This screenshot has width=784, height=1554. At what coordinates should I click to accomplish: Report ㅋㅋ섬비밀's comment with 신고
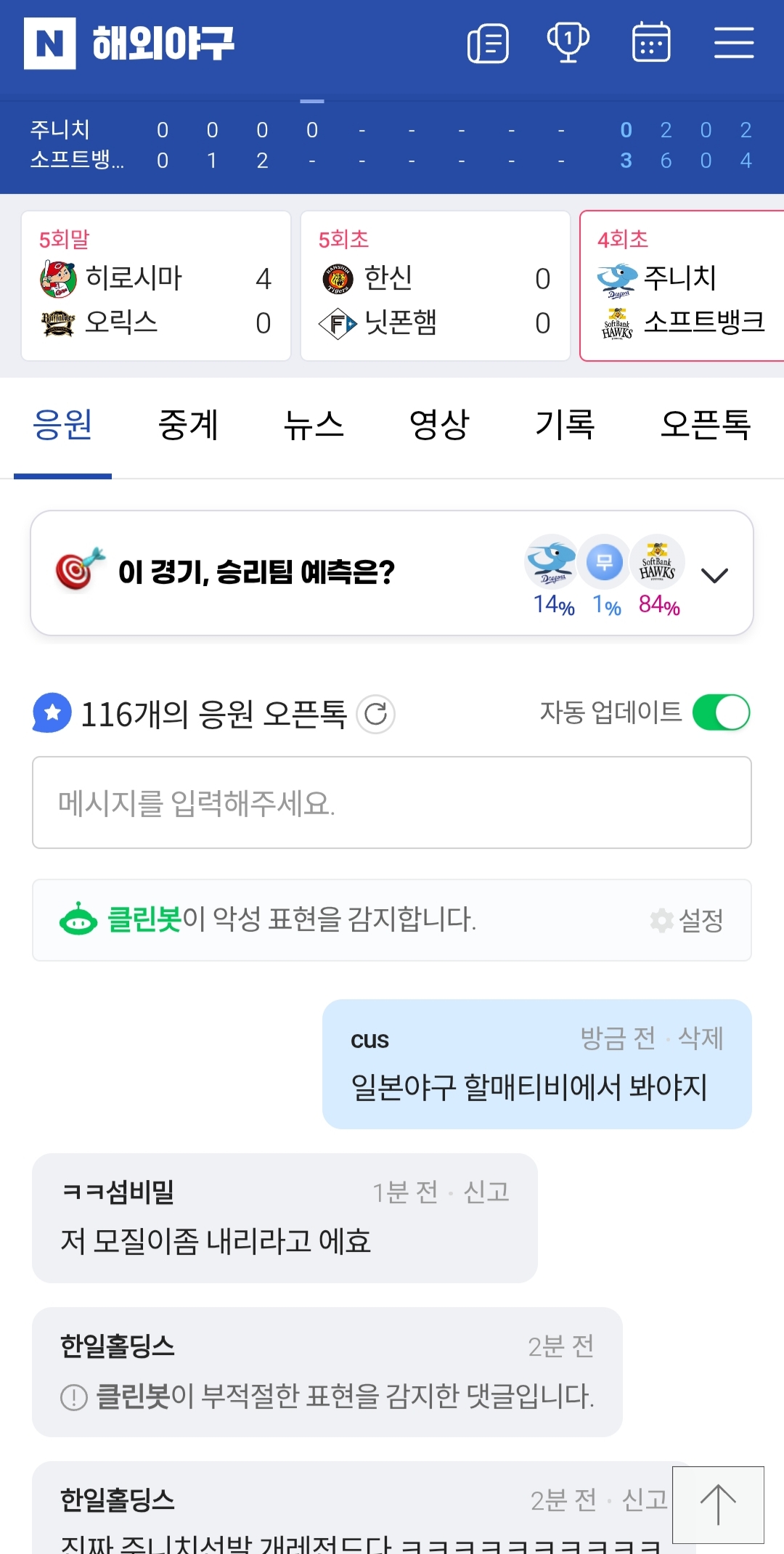pyautogui.click(x=486, y=1192)
